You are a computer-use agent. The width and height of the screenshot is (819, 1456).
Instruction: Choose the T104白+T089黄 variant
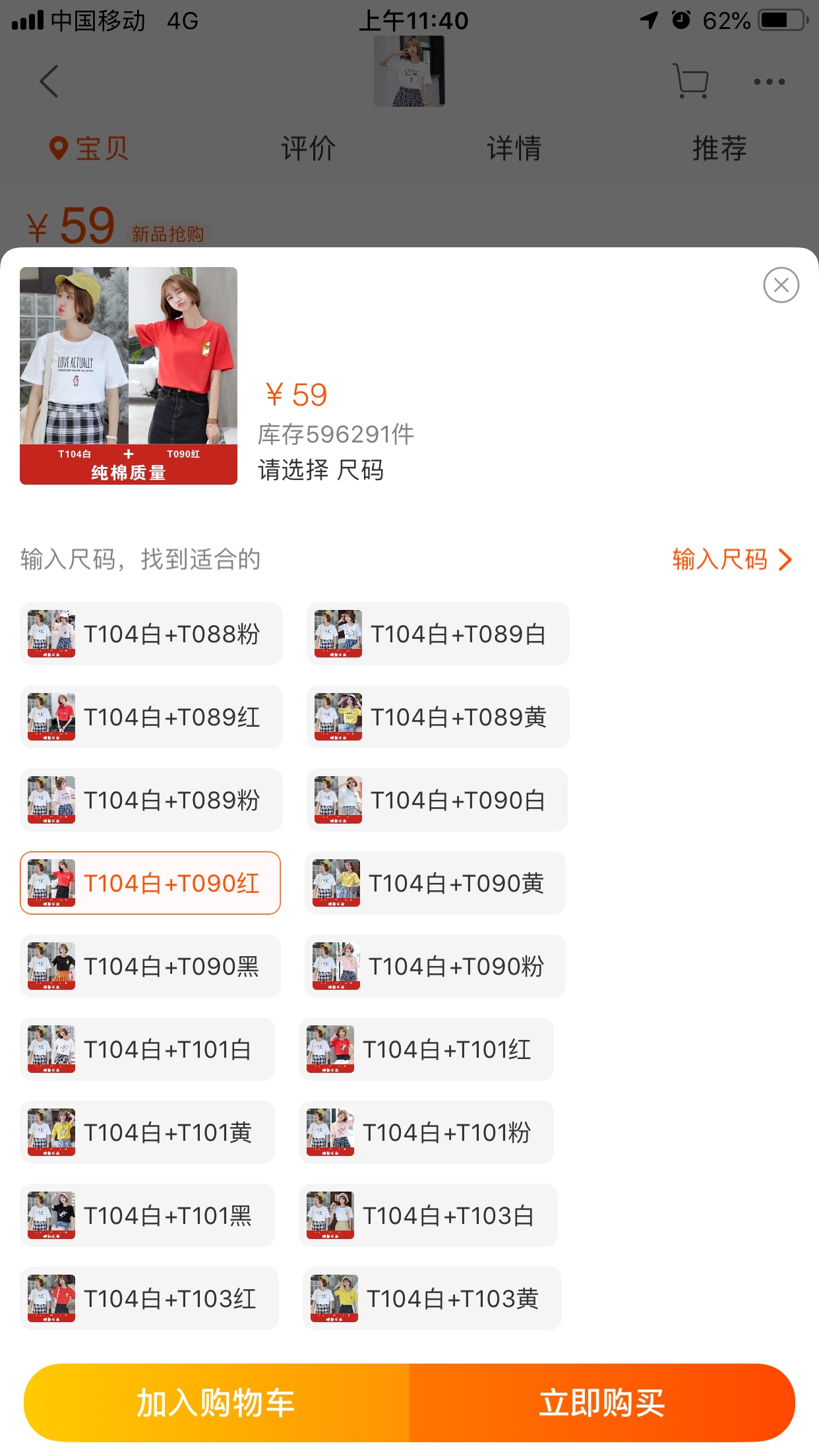[437, 717]
